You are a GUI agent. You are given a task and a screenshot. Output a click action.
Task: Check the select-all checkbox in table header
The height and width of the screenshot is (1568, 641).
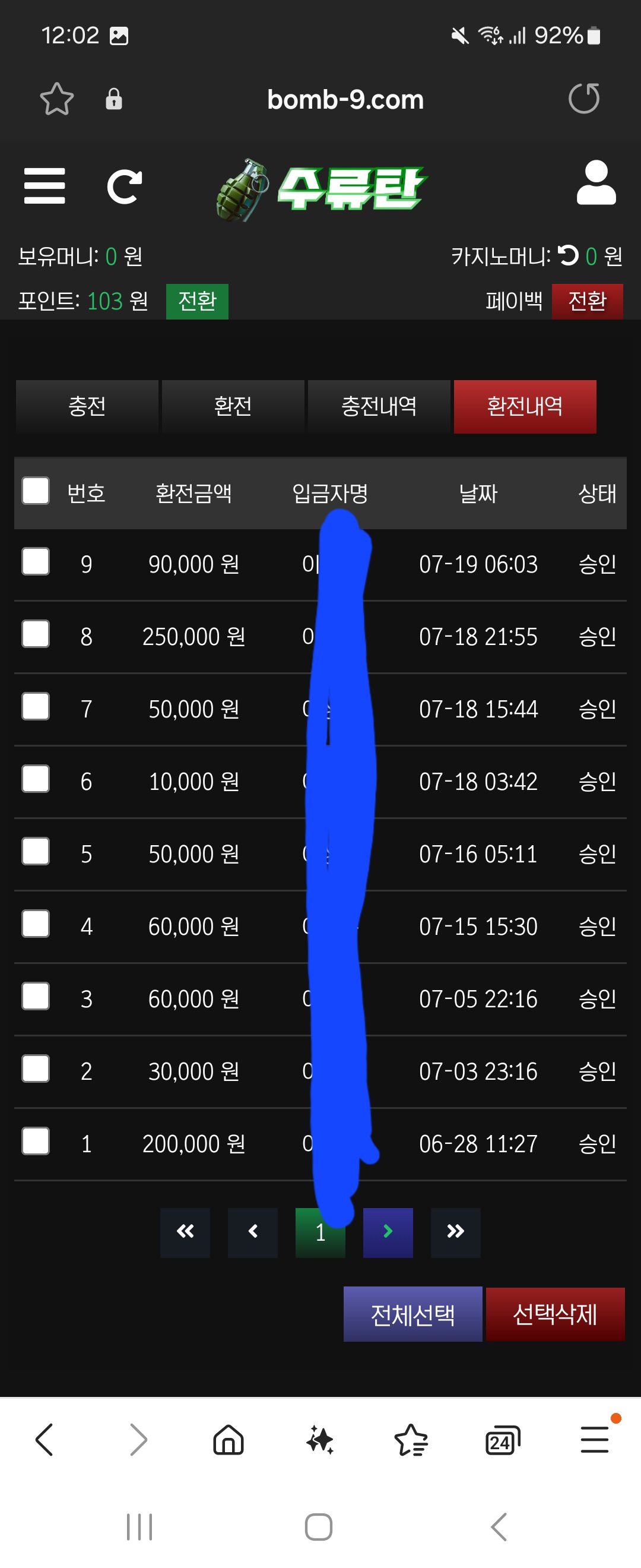(x=36, y=491)
